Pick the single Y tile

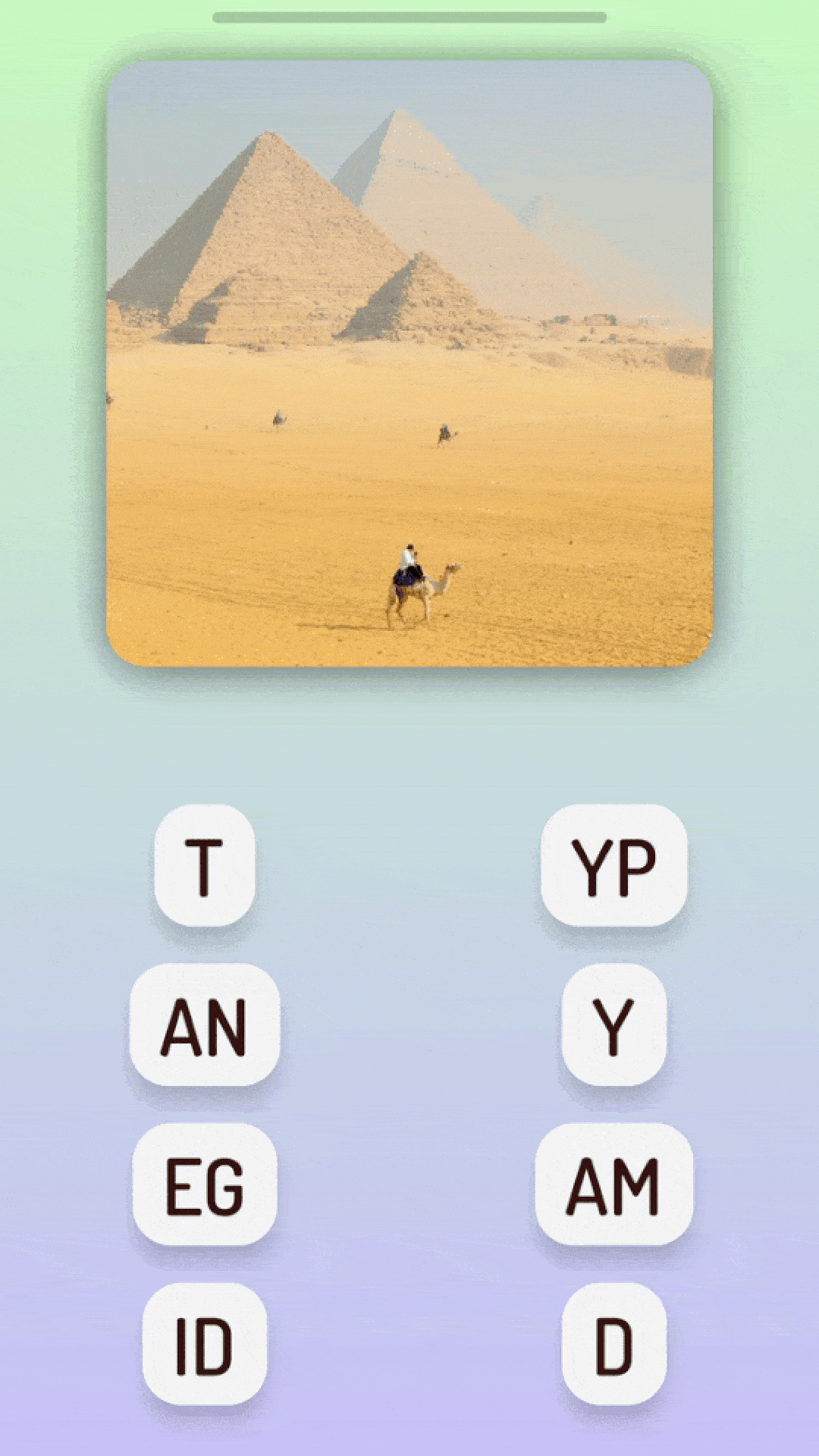point(613,1025)
